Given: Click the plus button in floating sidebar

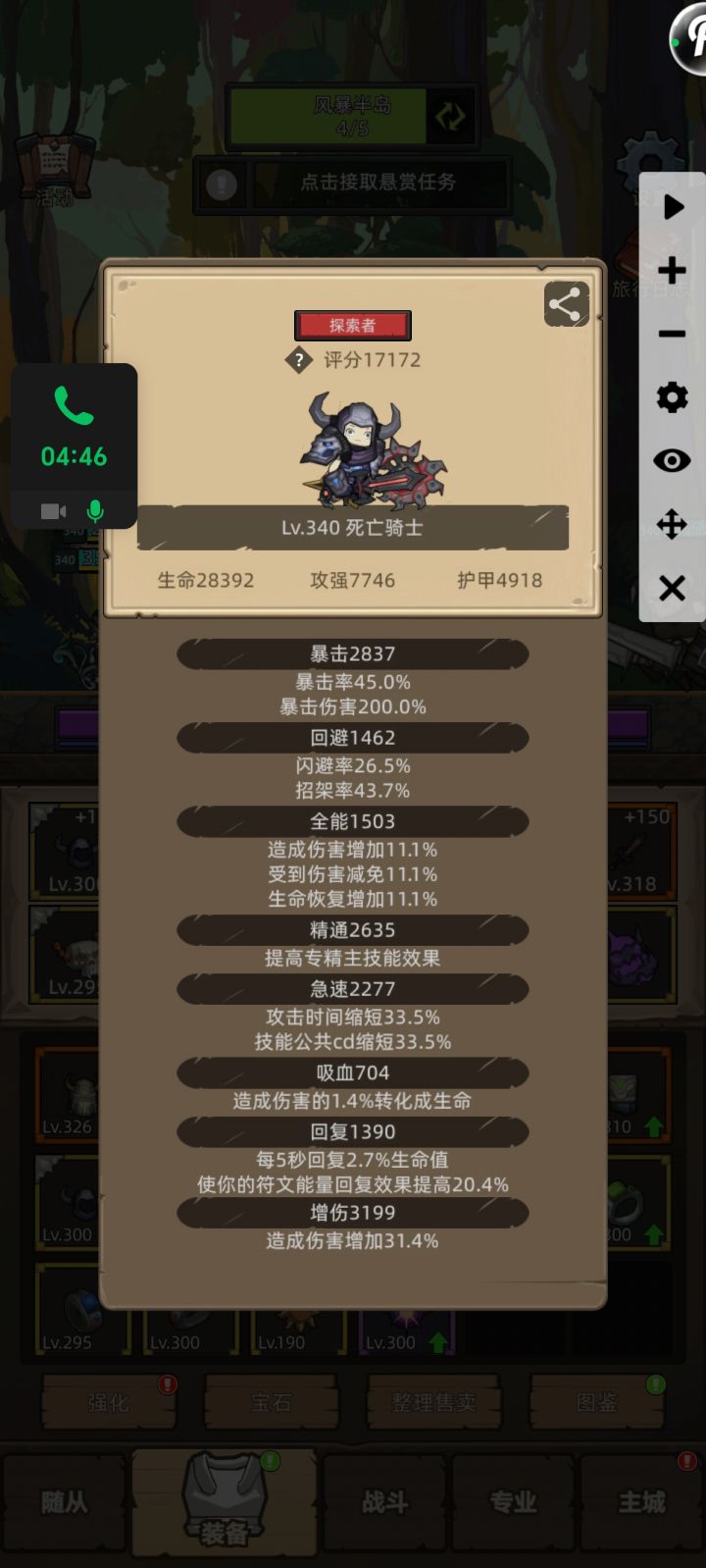Looking at the screenshot, I should coord(672,271).
